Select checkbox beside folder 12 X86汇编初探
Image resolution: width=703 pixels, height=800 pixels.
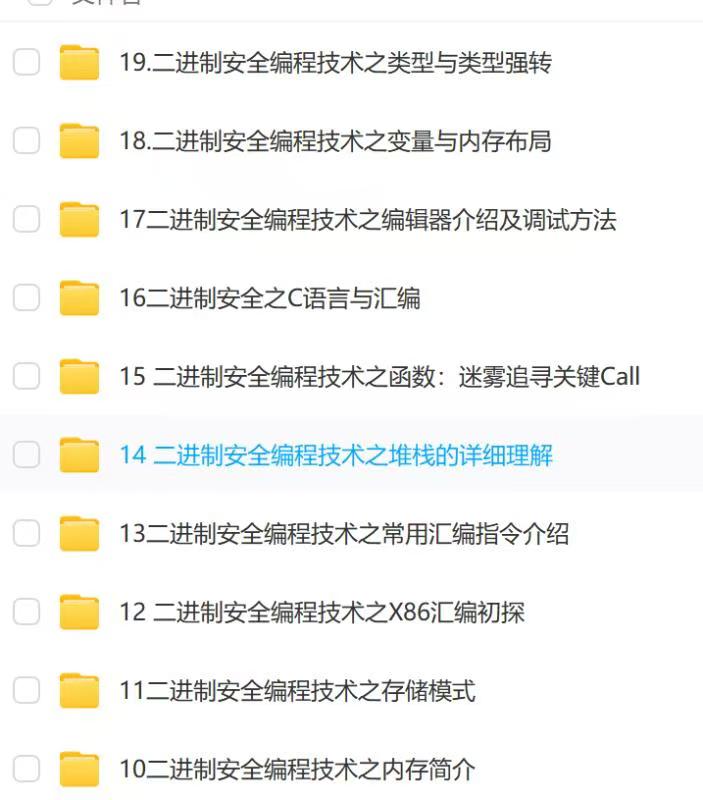26,612
